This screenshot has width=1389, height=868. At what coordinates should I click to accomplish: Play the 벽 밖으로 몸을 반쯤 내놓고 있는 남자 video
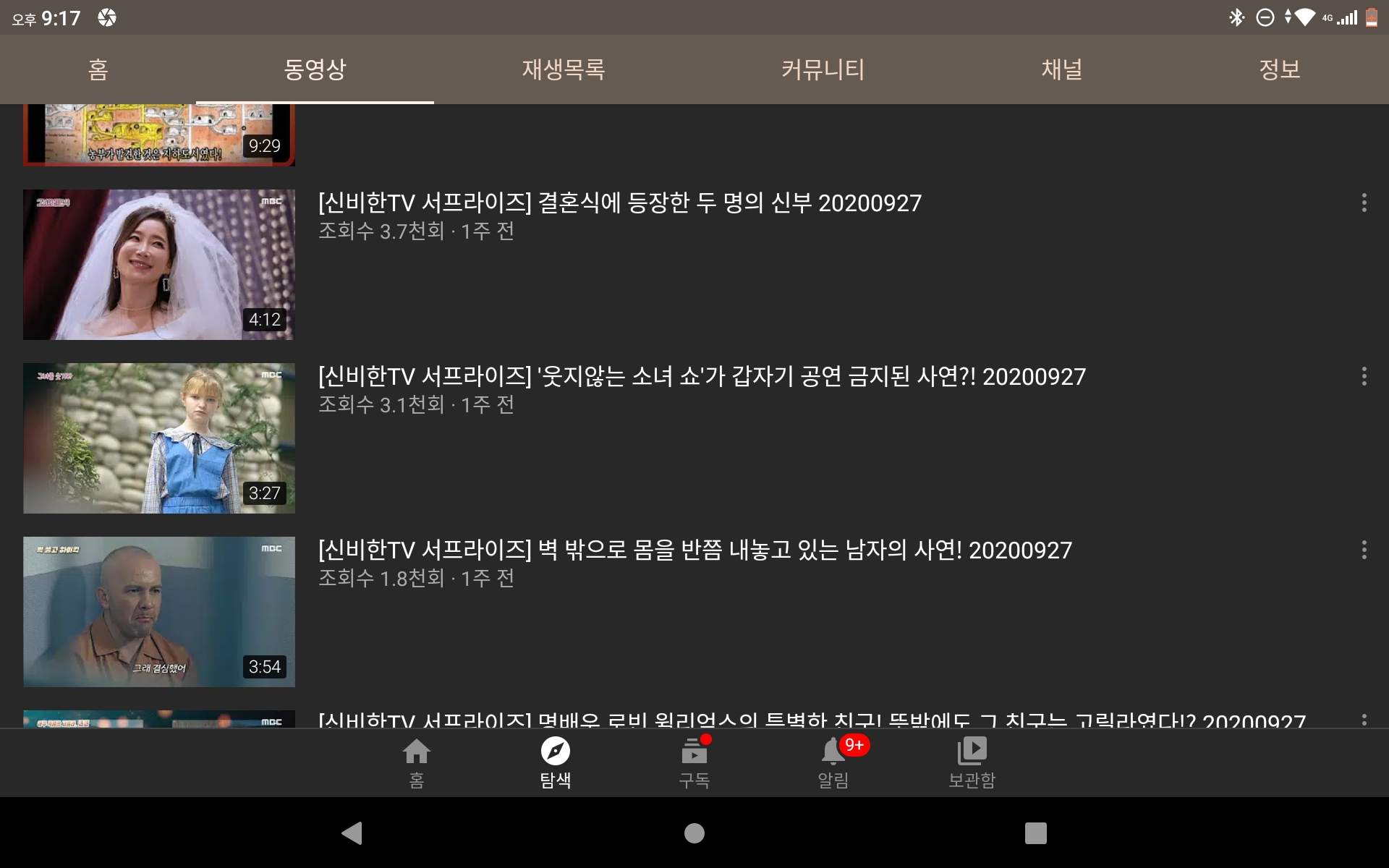(x=159, y=612)
